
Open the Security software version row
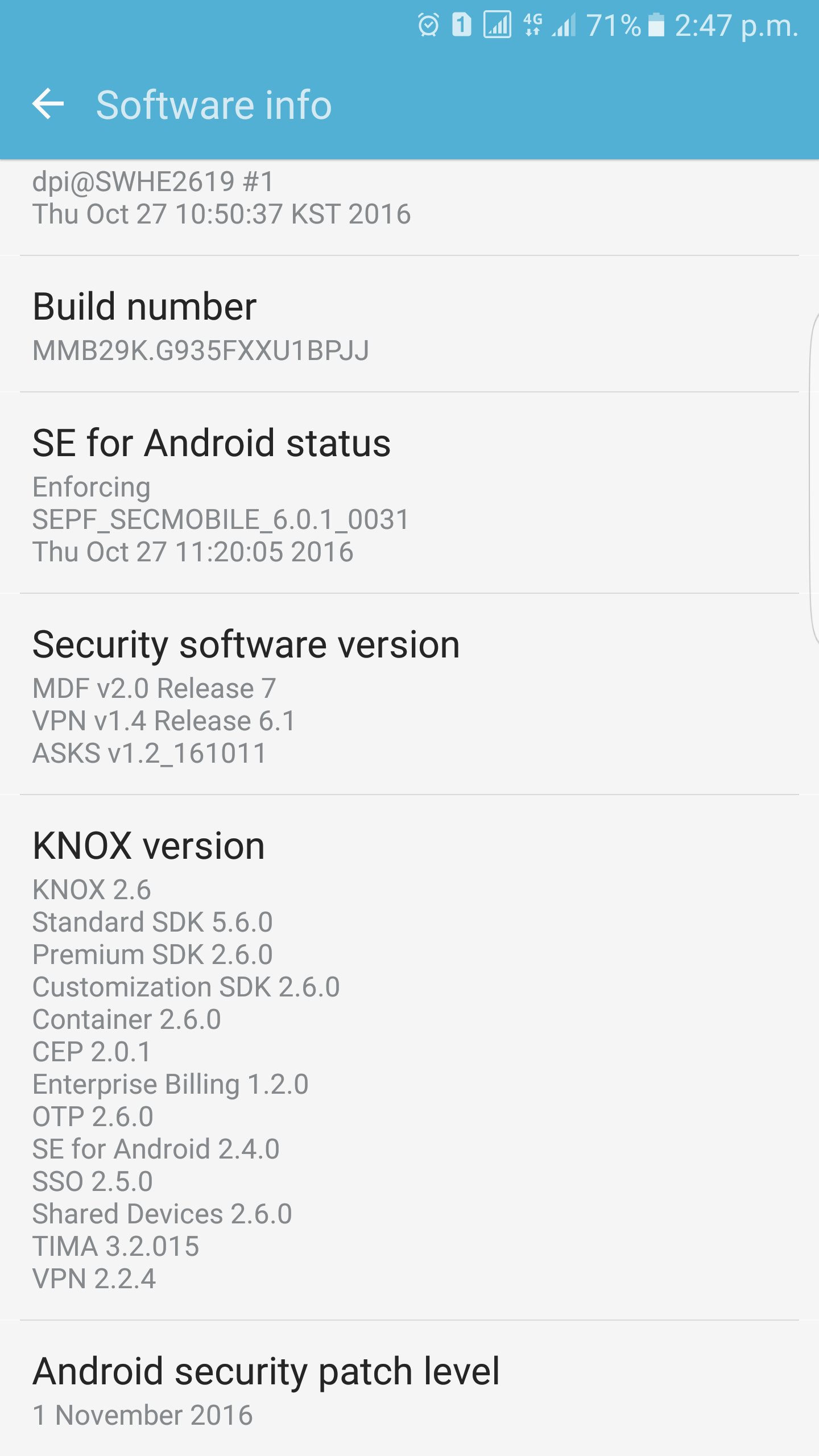pos(409,695)
